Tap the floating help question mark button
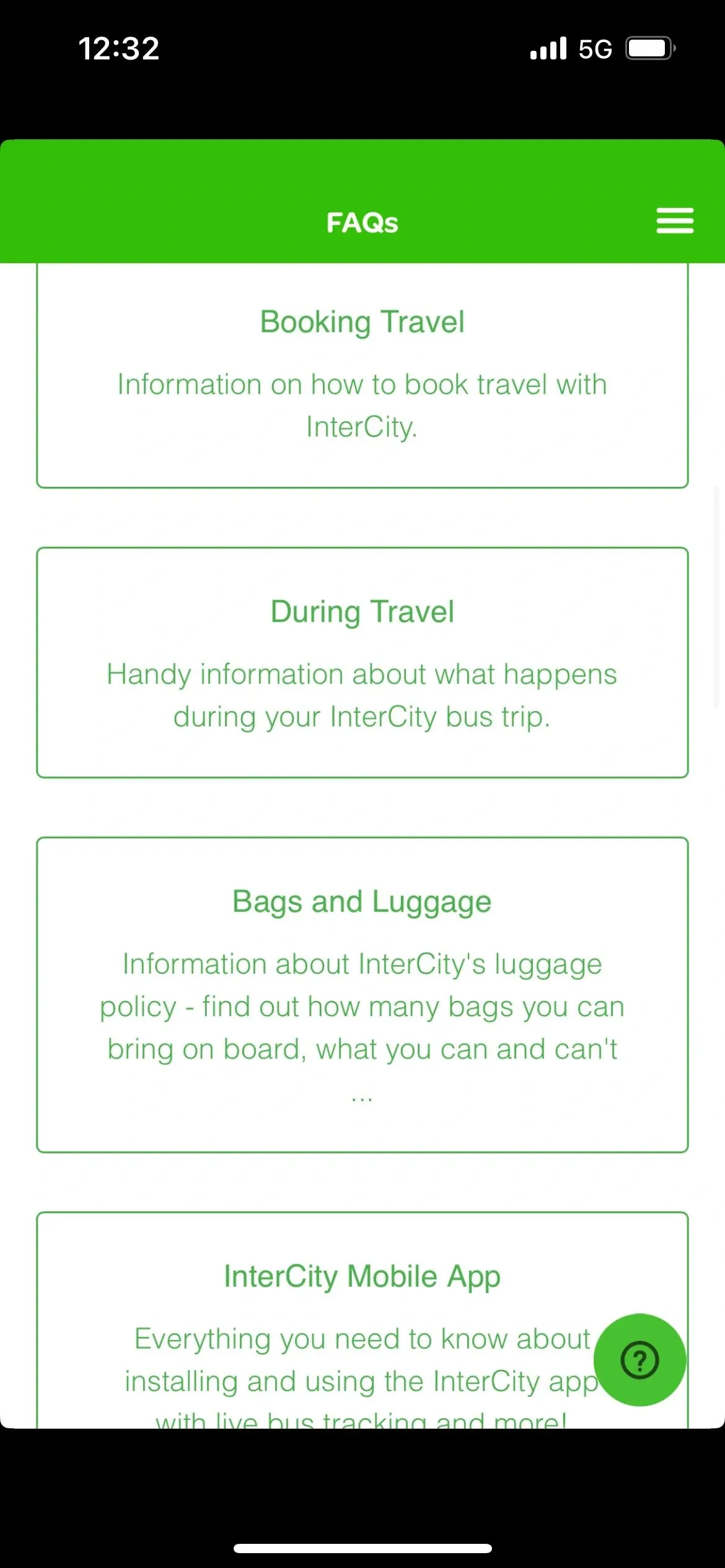 (639, 1360)
